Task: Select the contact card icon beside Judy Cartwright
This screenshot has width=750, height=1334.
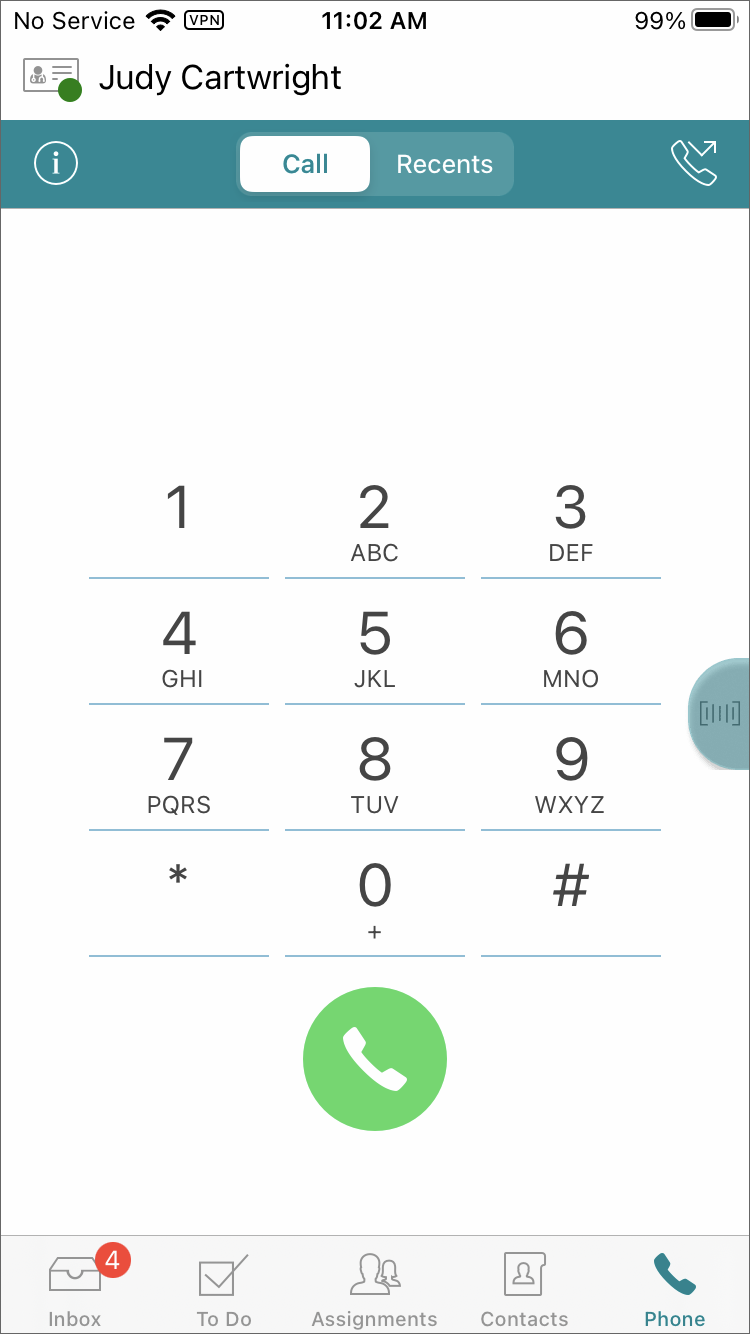Action: (x=45, y=74)
